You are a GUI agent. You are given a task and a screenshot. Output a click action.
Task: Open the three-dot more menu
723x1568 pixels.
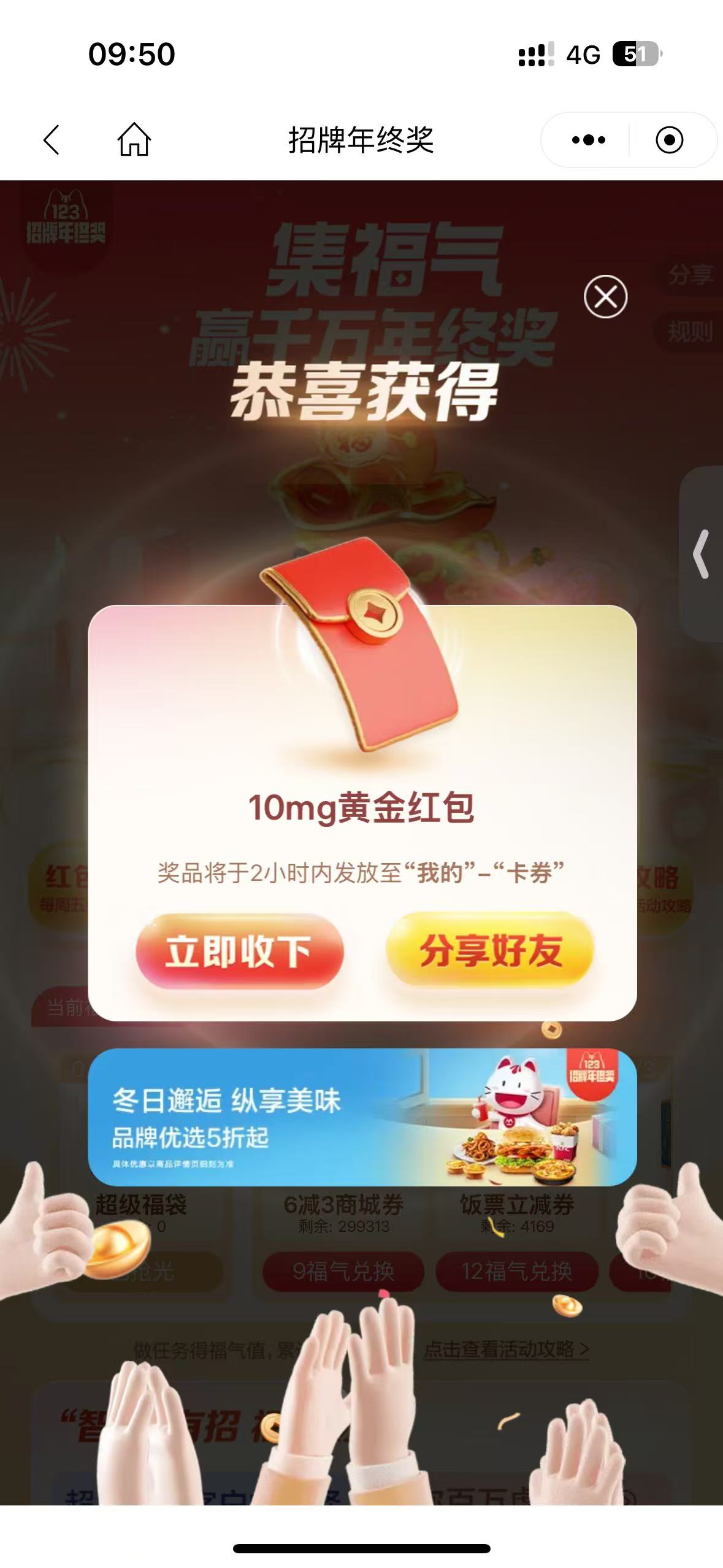pyautogui.click(x=588, y=140)
